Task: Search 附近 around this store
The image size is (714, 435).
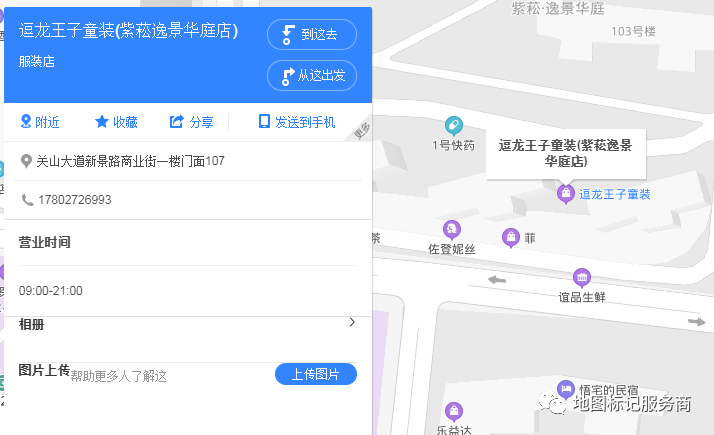Action: click(x=40, y=122)
